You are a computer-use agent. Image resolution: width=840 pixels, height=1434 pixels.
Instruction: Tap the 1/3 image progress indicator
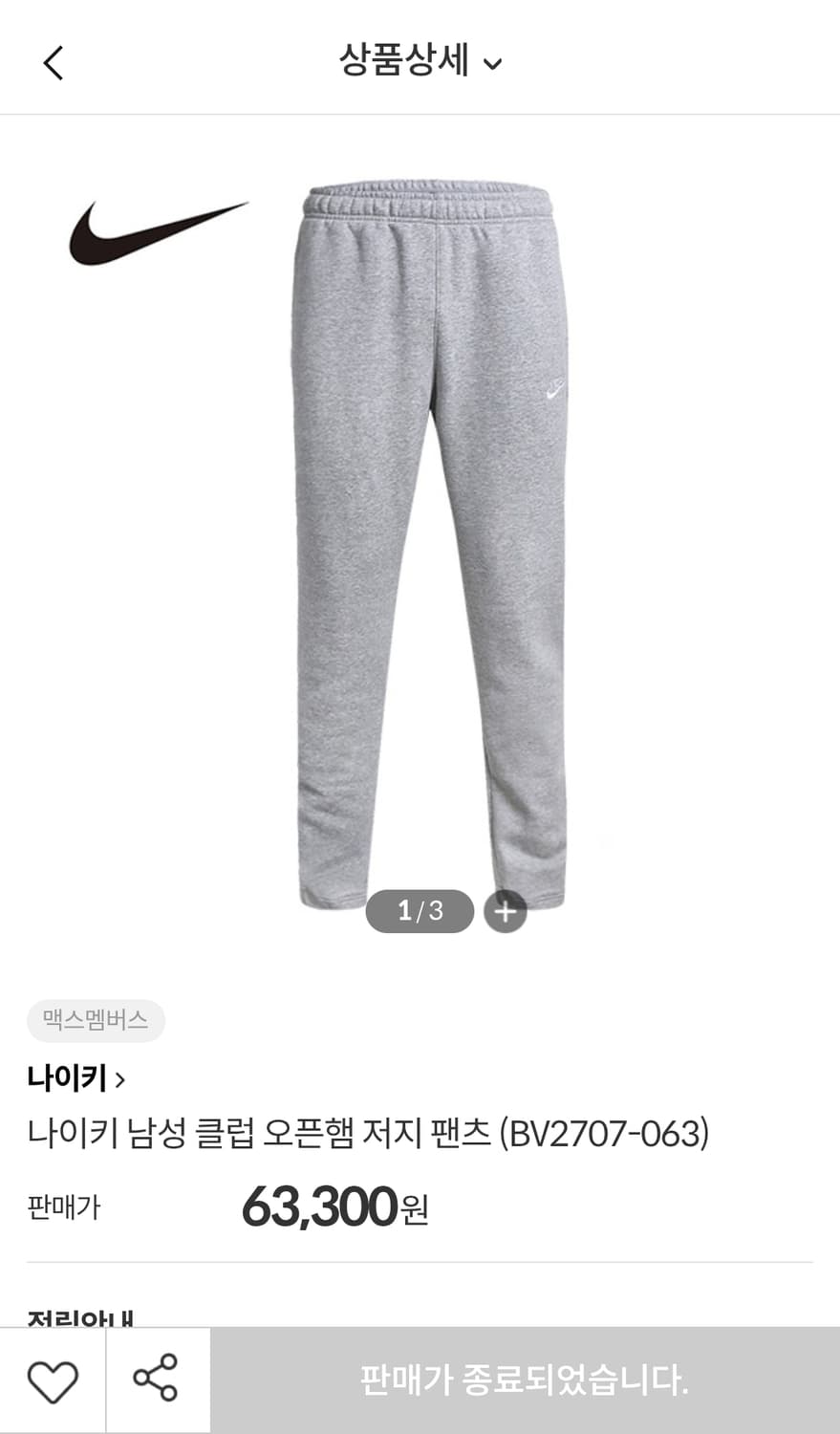[419, 910]
